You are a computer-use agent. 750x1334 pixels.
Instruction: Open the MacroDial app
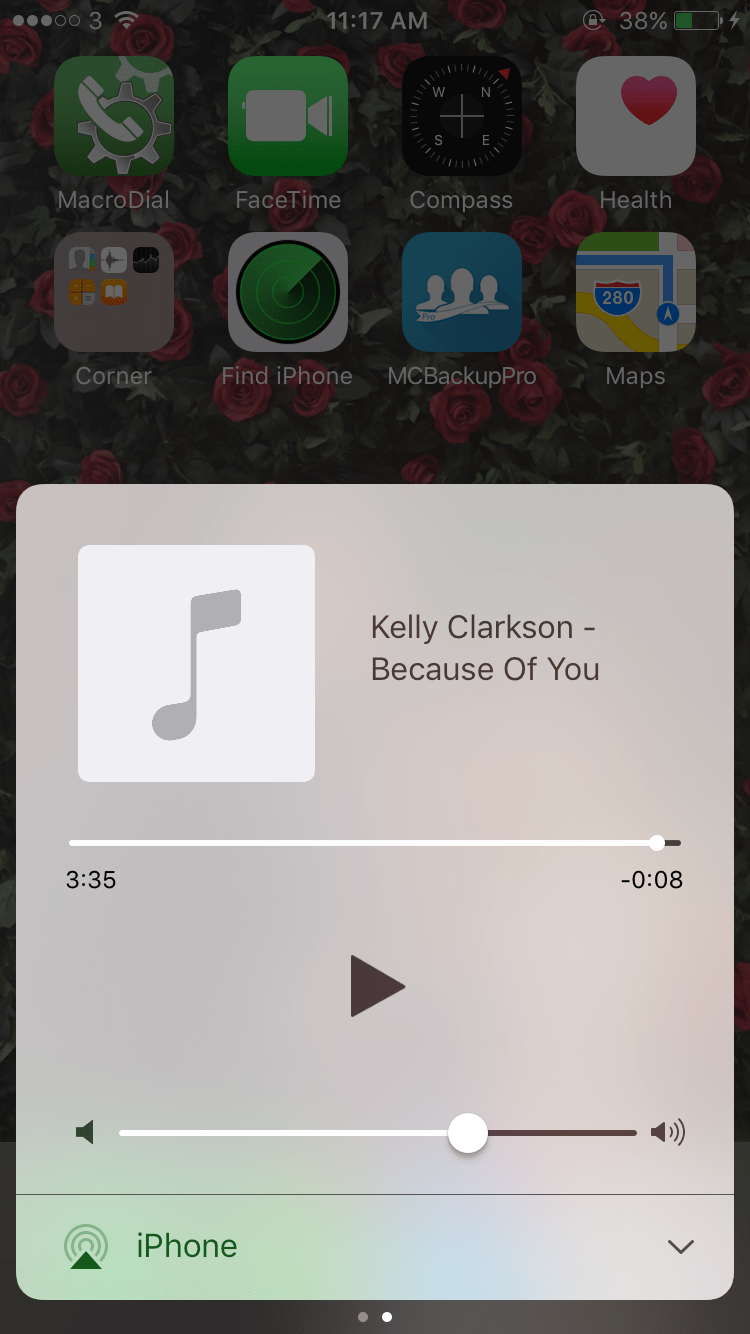[x=114, y=116]
